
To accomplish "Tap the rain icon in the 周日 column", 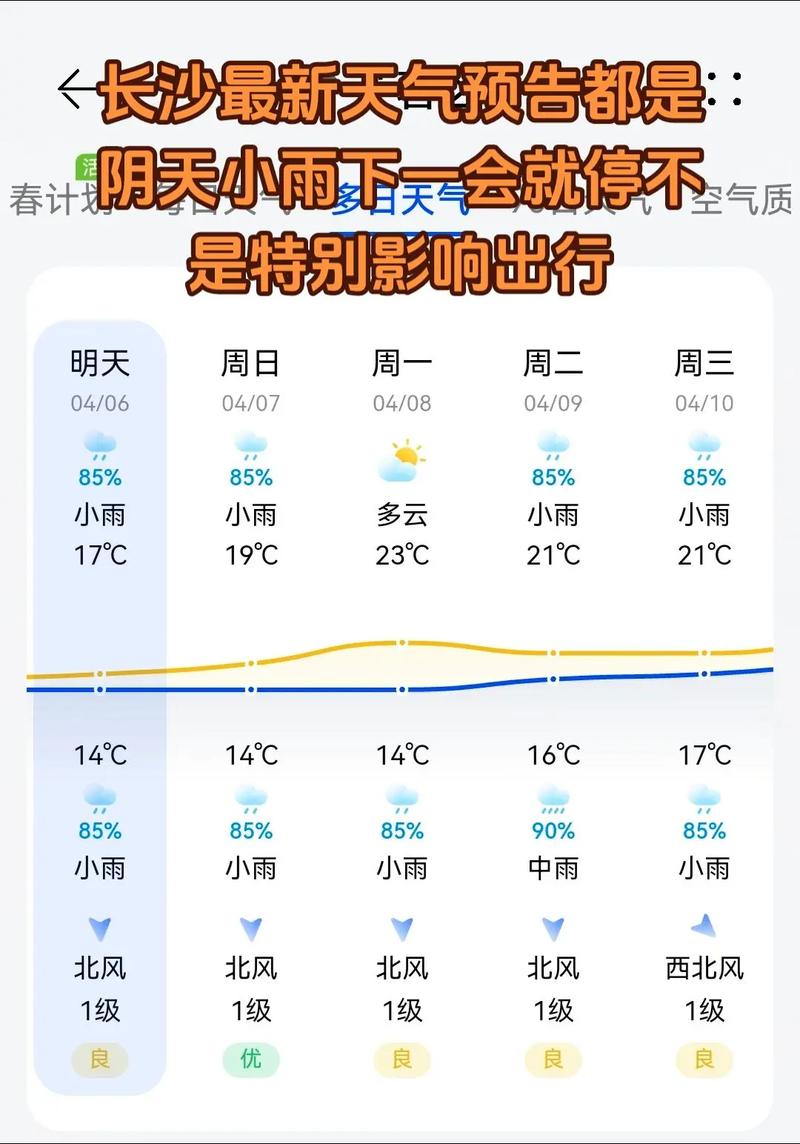I will pos(253,444).
